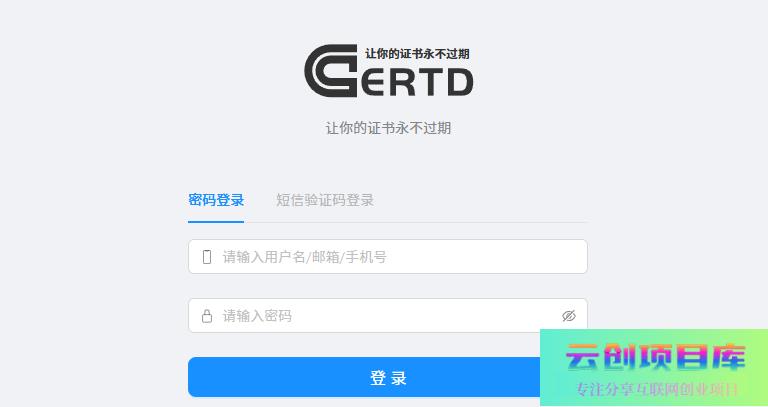Toggle password visibility eye icon

coord(568,316)
